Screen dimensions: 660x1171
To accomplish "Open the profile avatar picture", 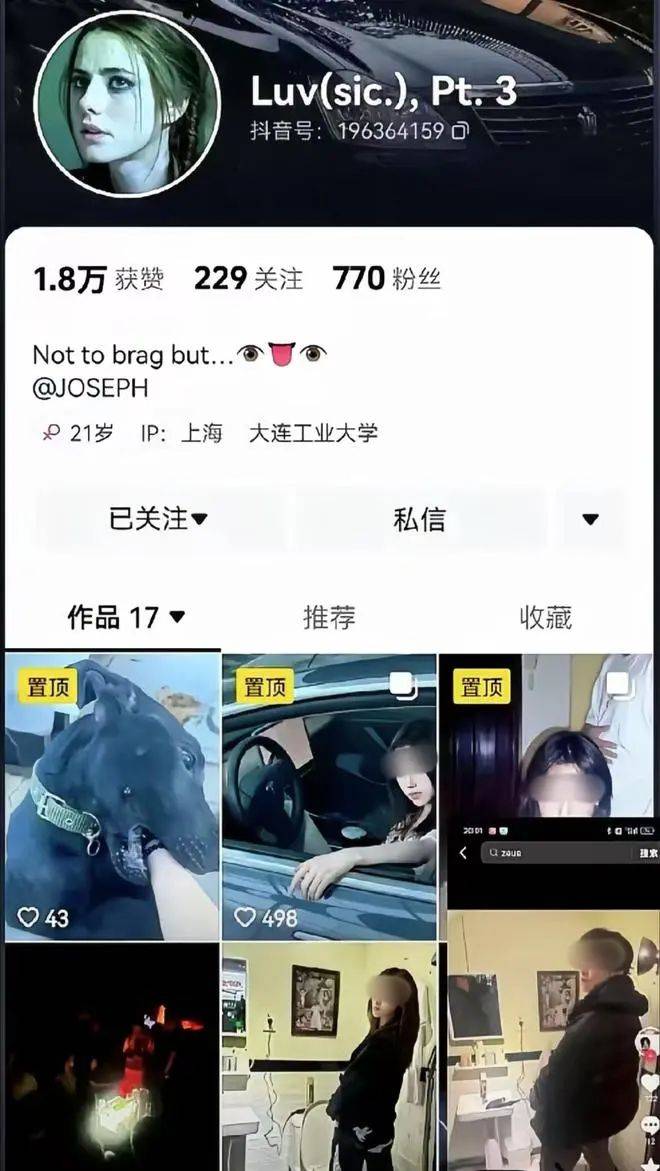I will pyautogui.click(x=127, y=104).
